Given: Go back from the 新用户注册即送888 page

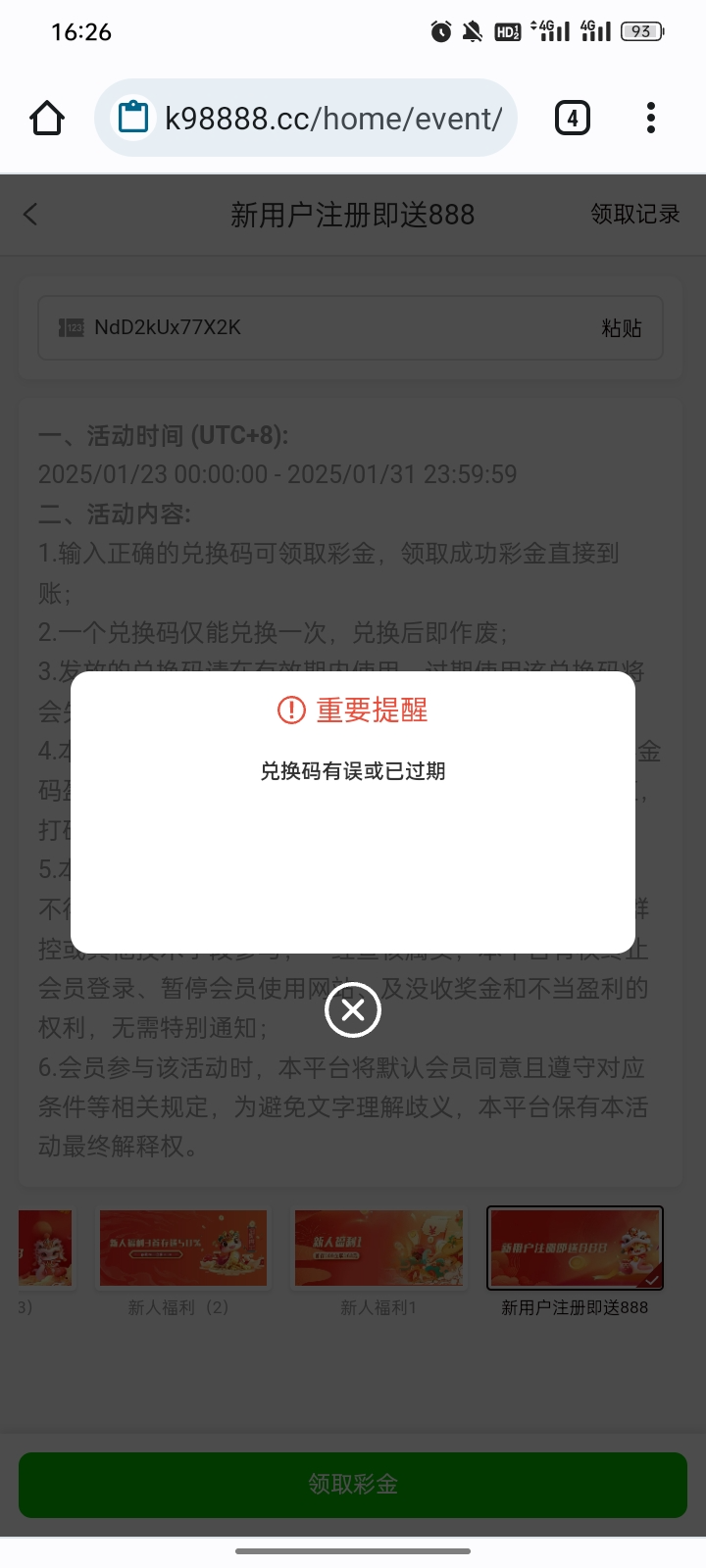Looking at the screenshot, I should pos(30,215).
